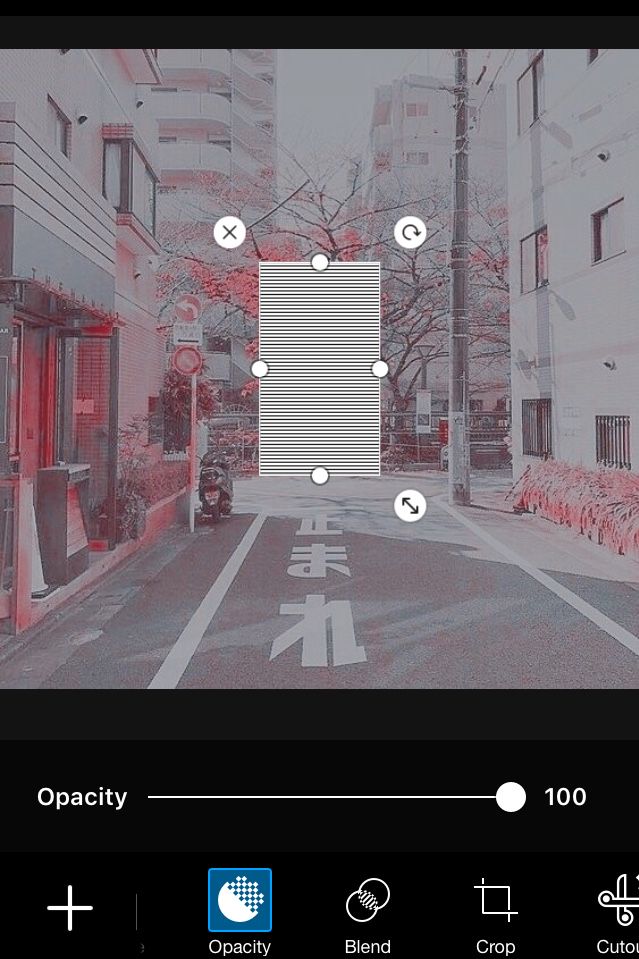Open the Crop tool
The height and width of the screenshot is (959, 639).
495,910
